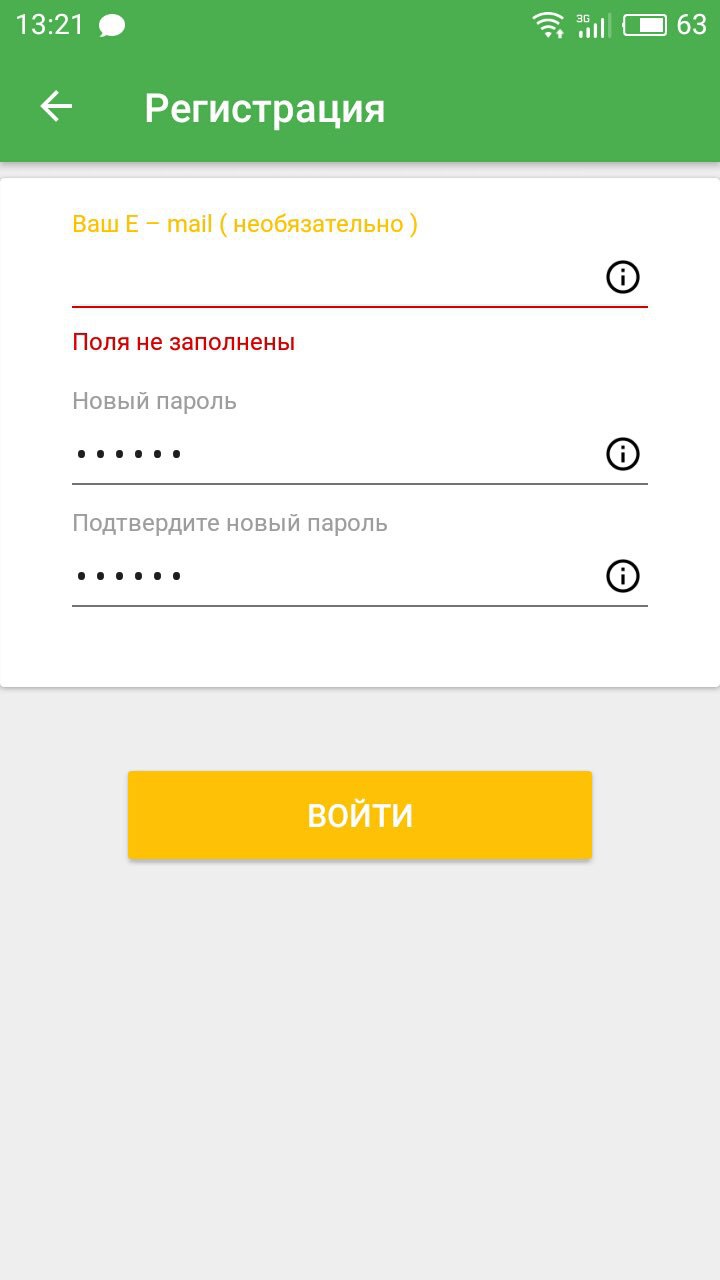Open info icon for Подтвердите новый пароль

(622, 577)
